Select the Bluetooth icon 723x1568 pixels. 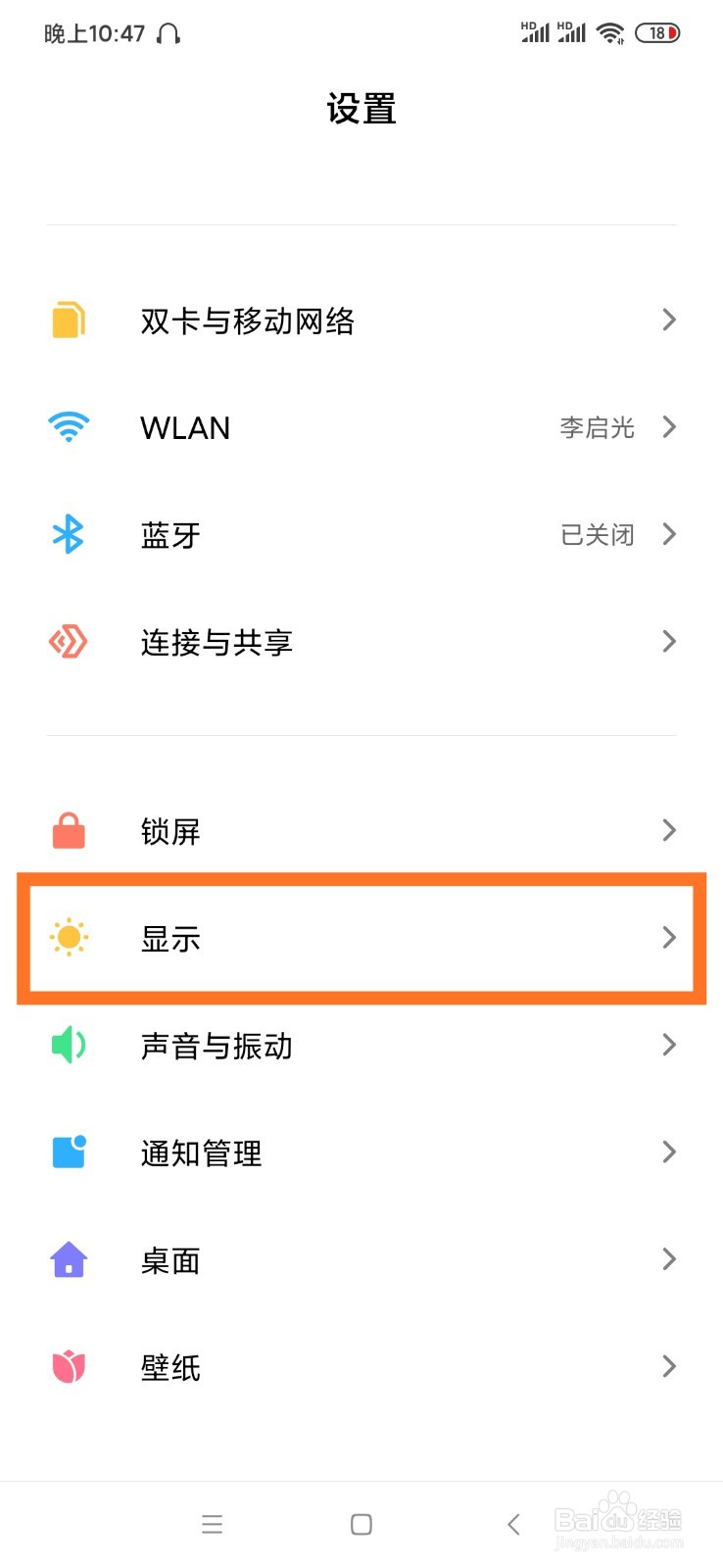coord(68,534)
